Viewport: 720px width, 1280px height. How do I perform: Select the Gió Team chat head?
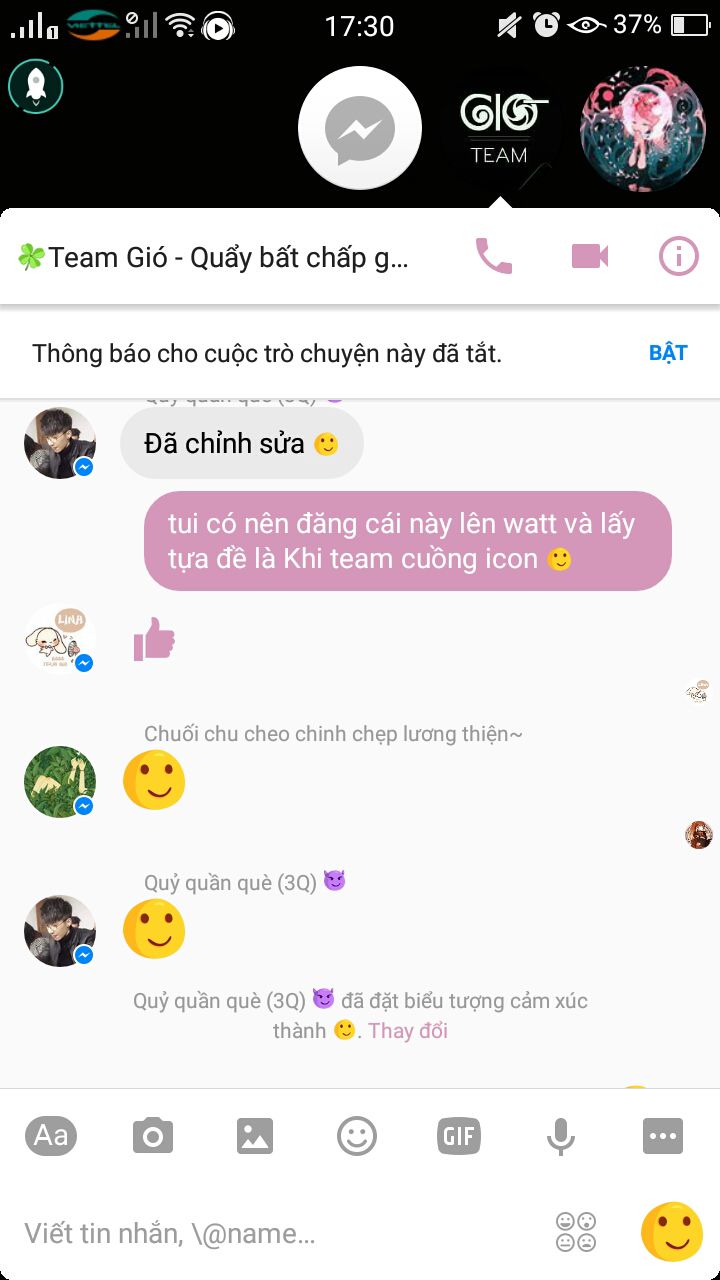[500, 128]
